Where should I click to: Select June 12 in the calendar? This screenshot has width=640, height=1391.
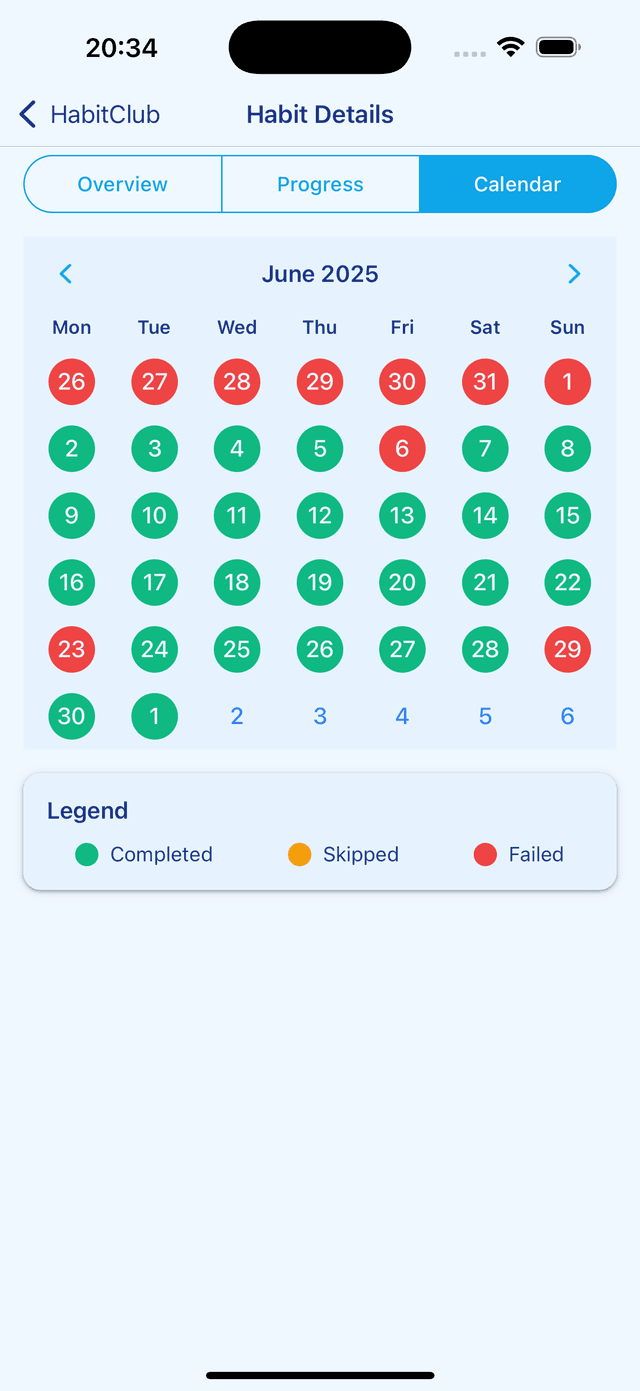320,516
